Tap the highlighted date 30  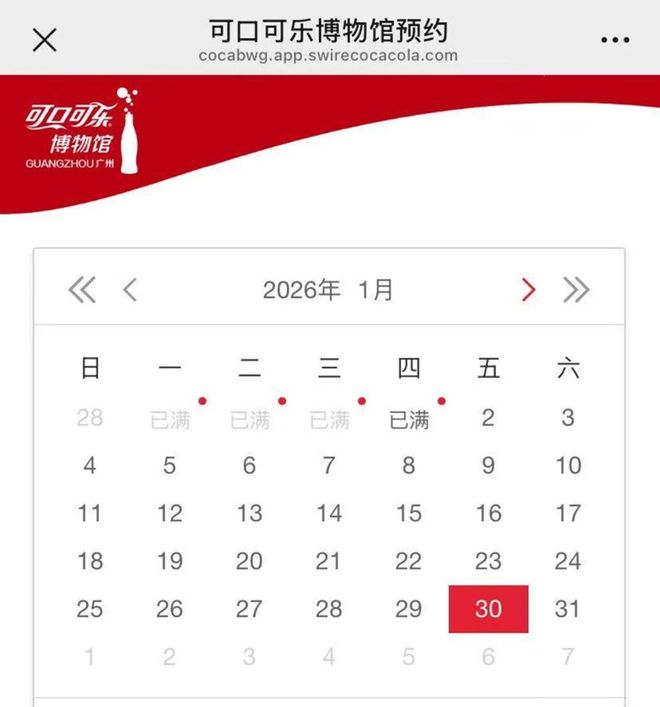(488, 608)
